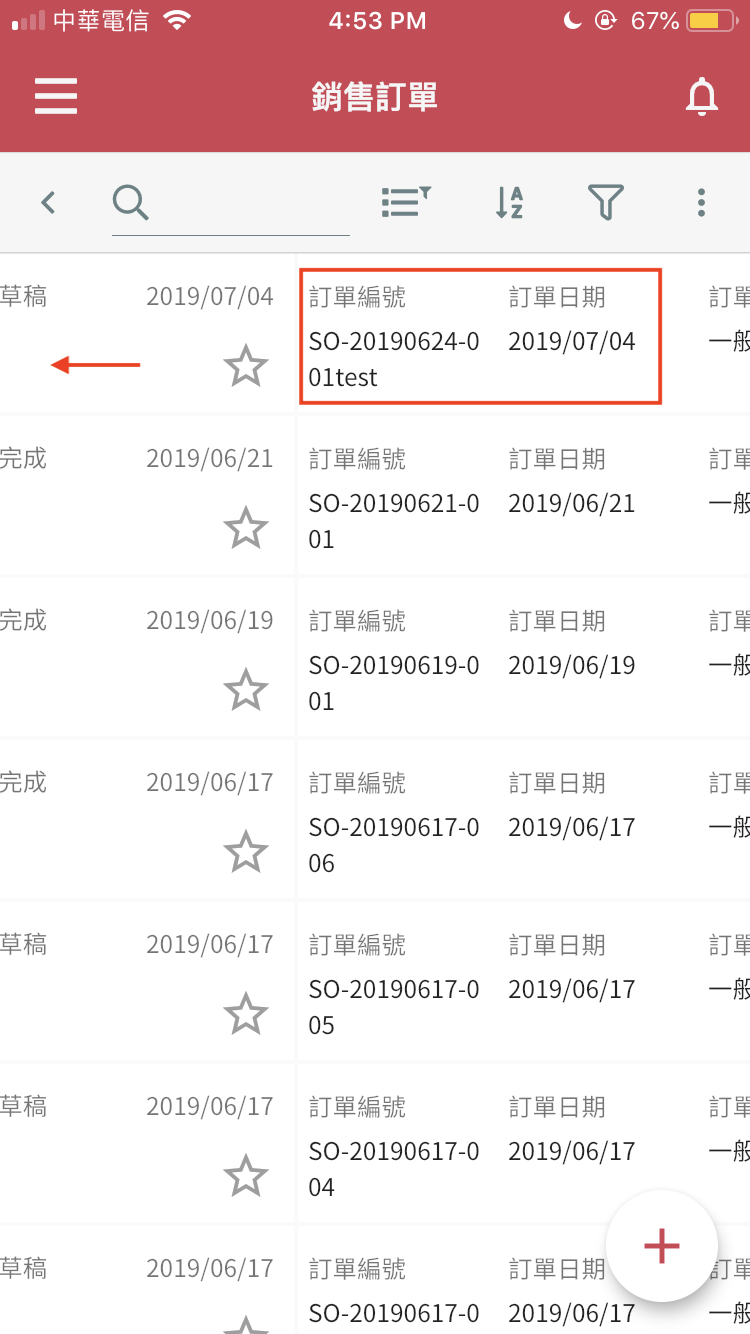Star the 2019/07/04 draft order
Image resolution: width=750 pixels, height=1334 pixels.
coord(246,366)
